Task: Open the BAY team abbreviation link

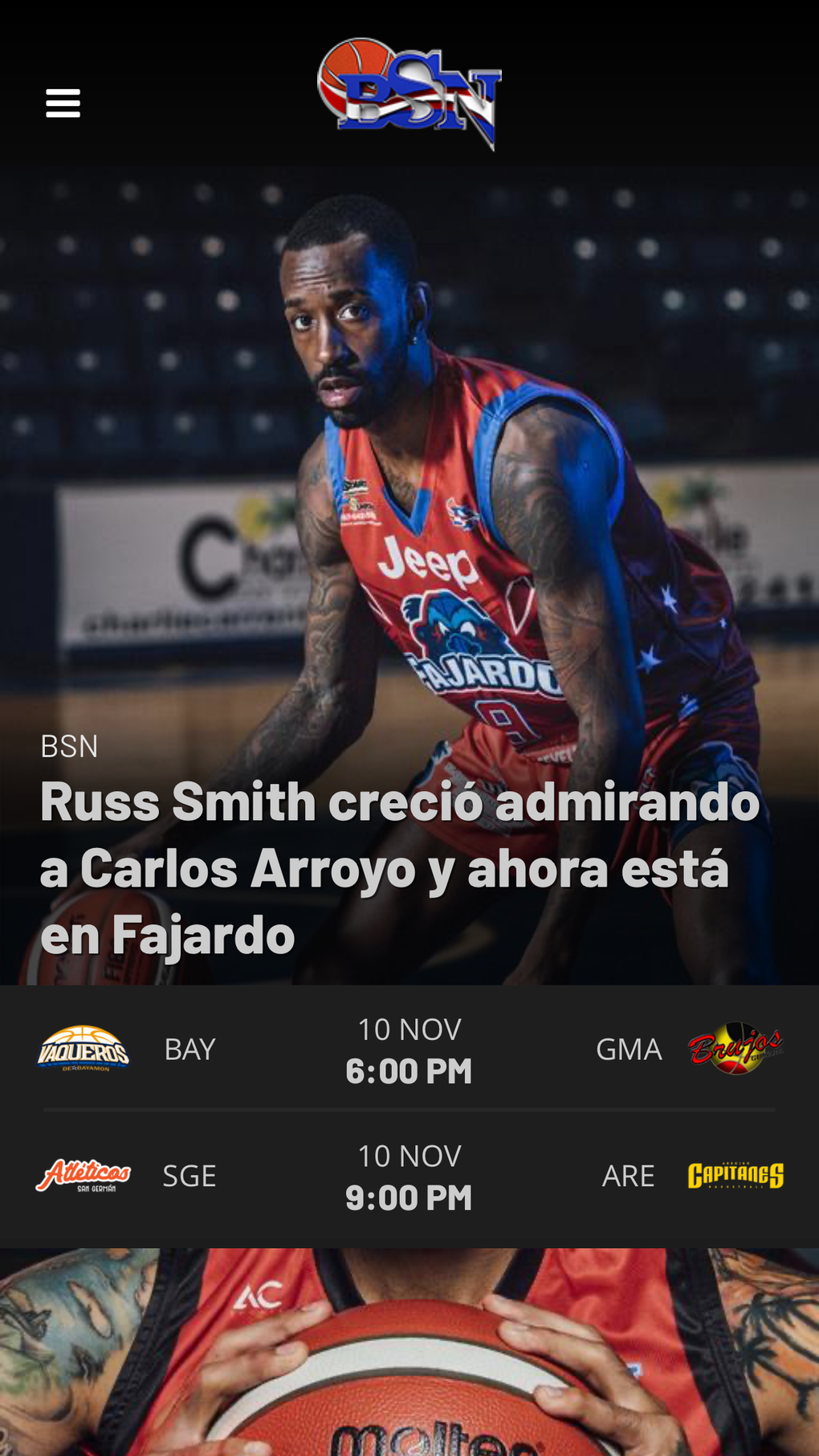Action: point(189,1046)
